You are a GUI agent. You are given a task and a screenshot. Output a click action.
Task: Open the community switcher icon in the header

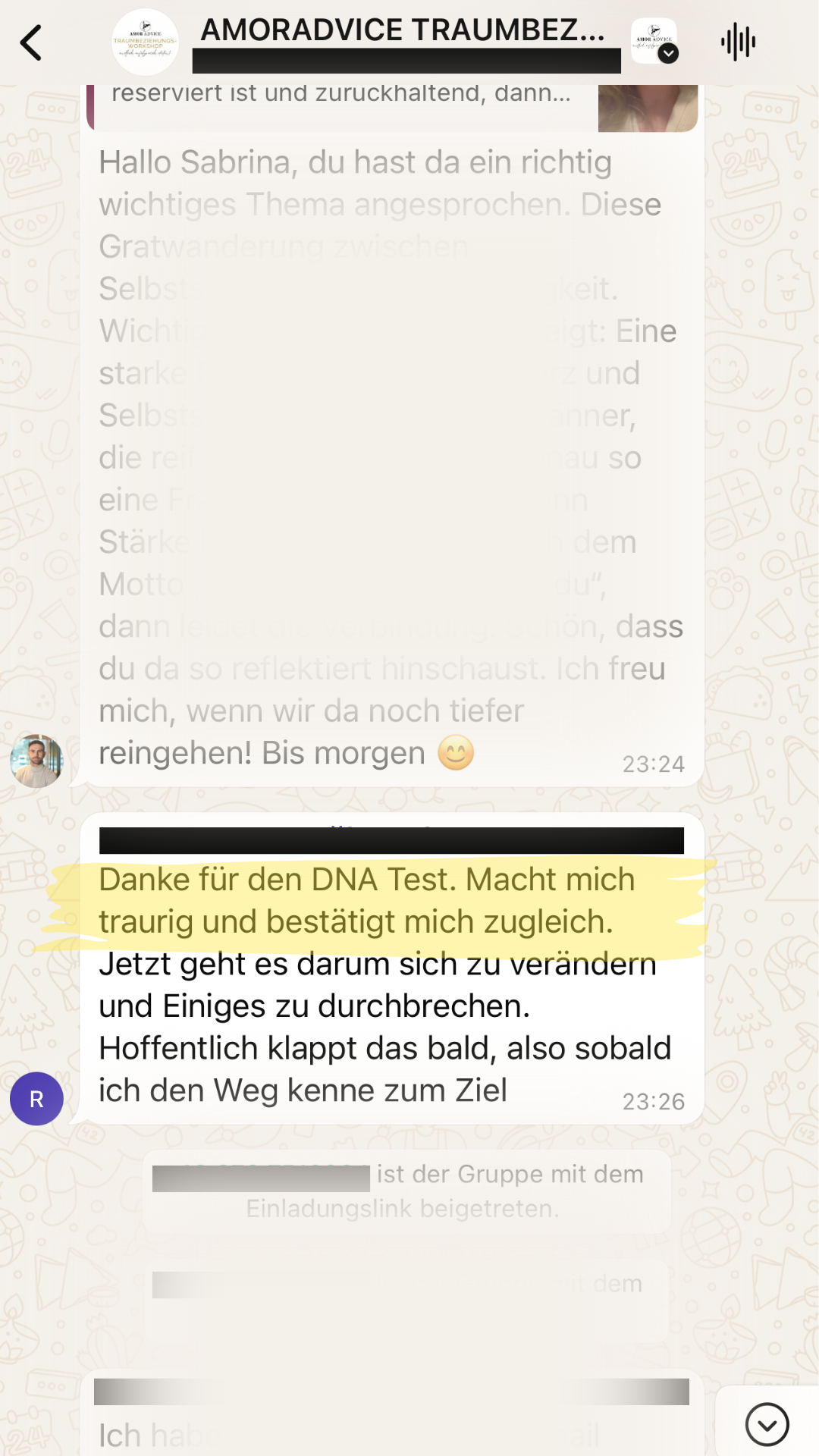point(654,42)
